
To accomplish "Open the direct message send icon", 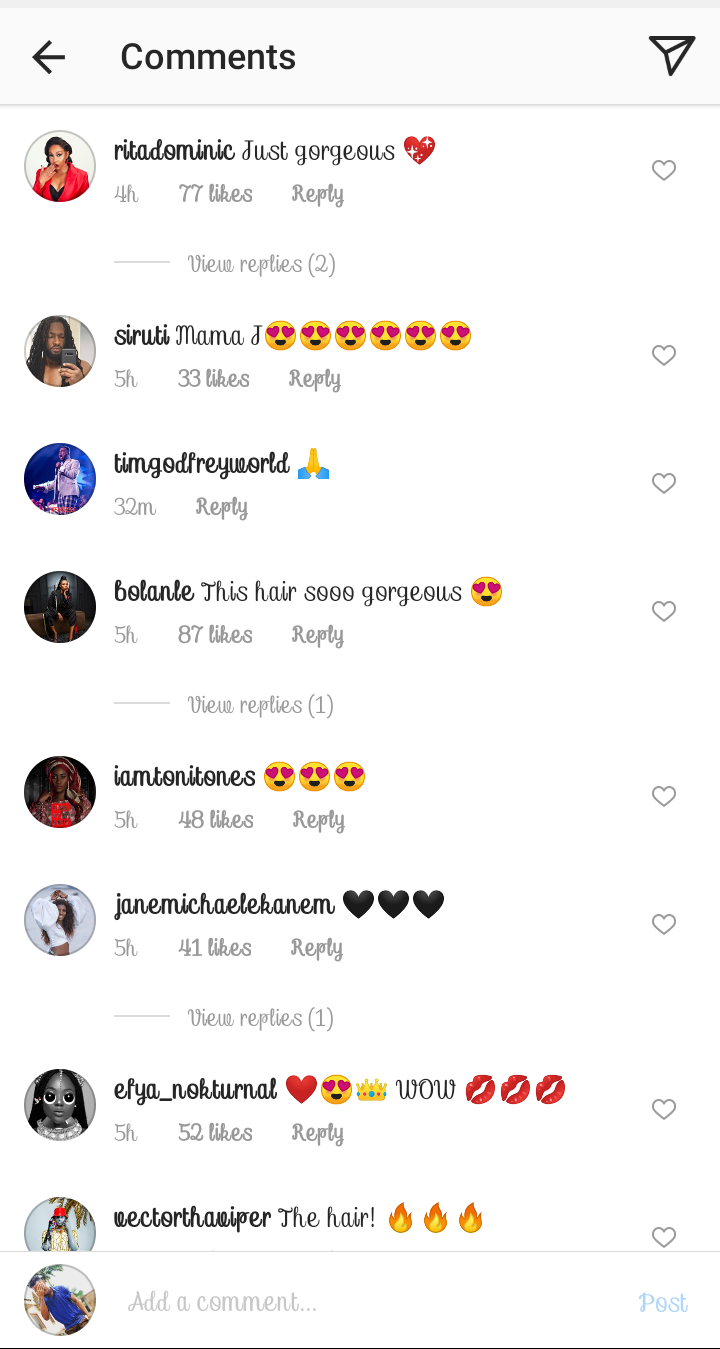I will 671,56.
